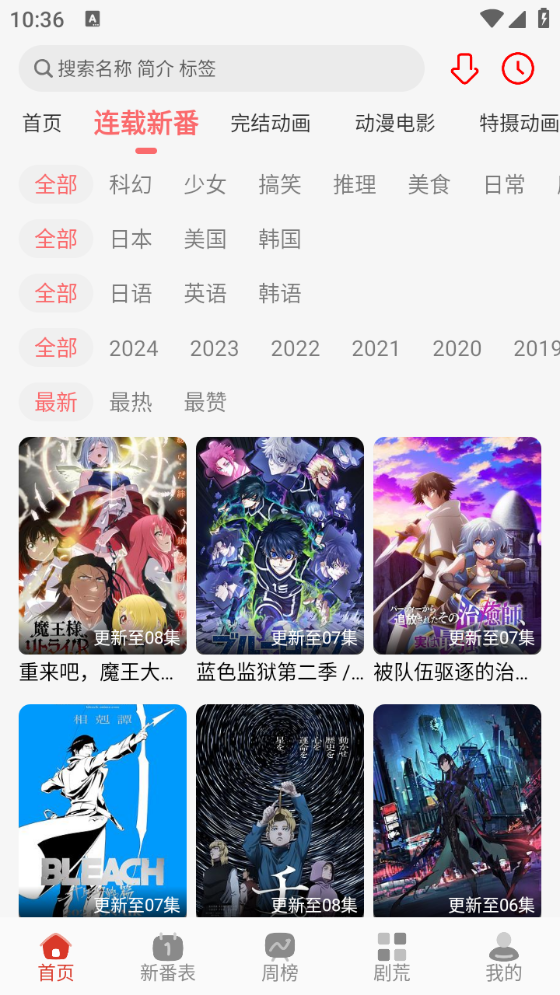Go to the 首页 top tab
Image resolution: width=560 pixels, height=995 pixels.
coord(42,123)
